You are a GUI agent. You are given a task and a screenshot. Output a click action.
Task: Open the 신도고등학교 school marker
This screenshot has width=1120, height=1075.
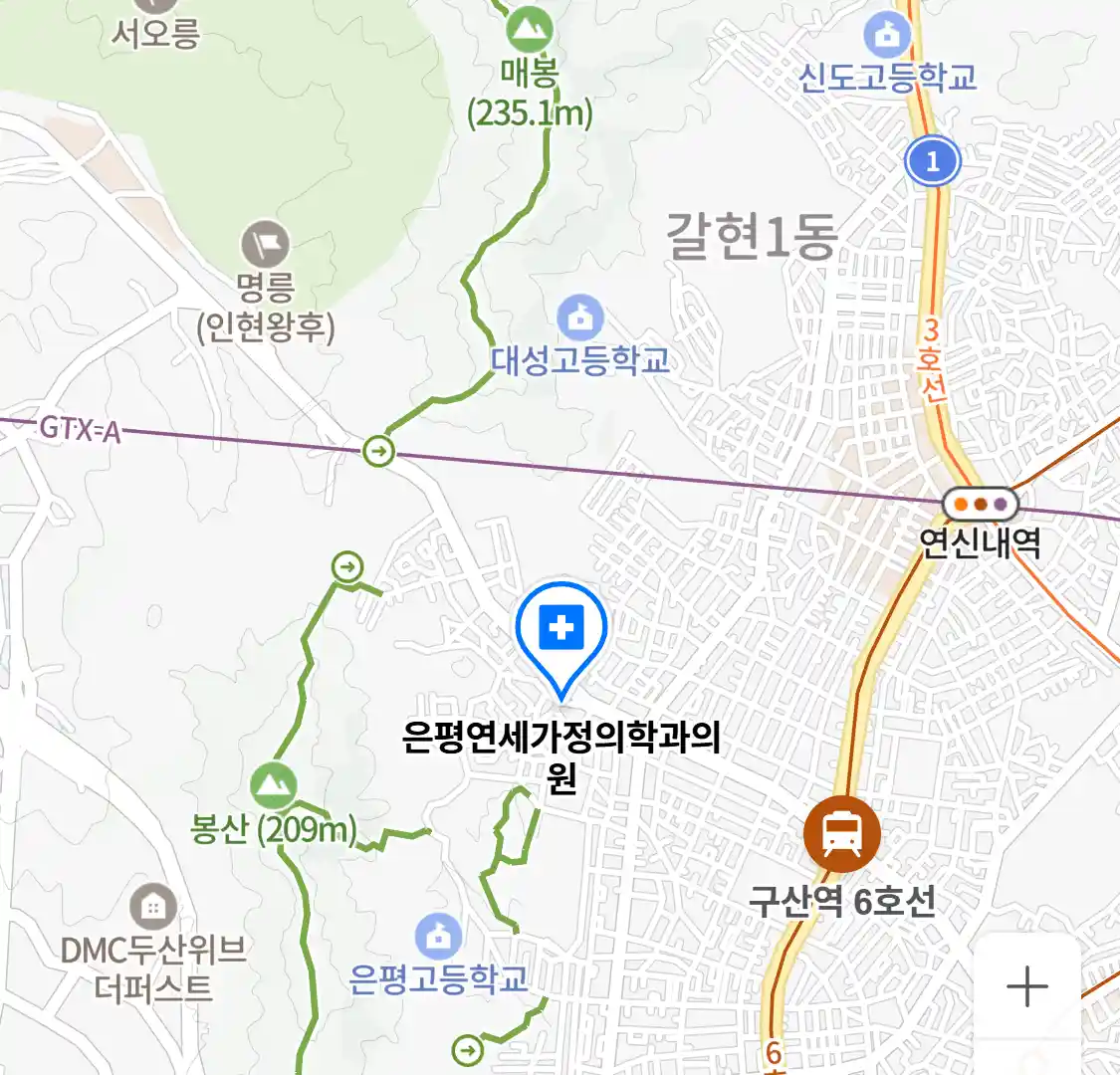(887, 36)
